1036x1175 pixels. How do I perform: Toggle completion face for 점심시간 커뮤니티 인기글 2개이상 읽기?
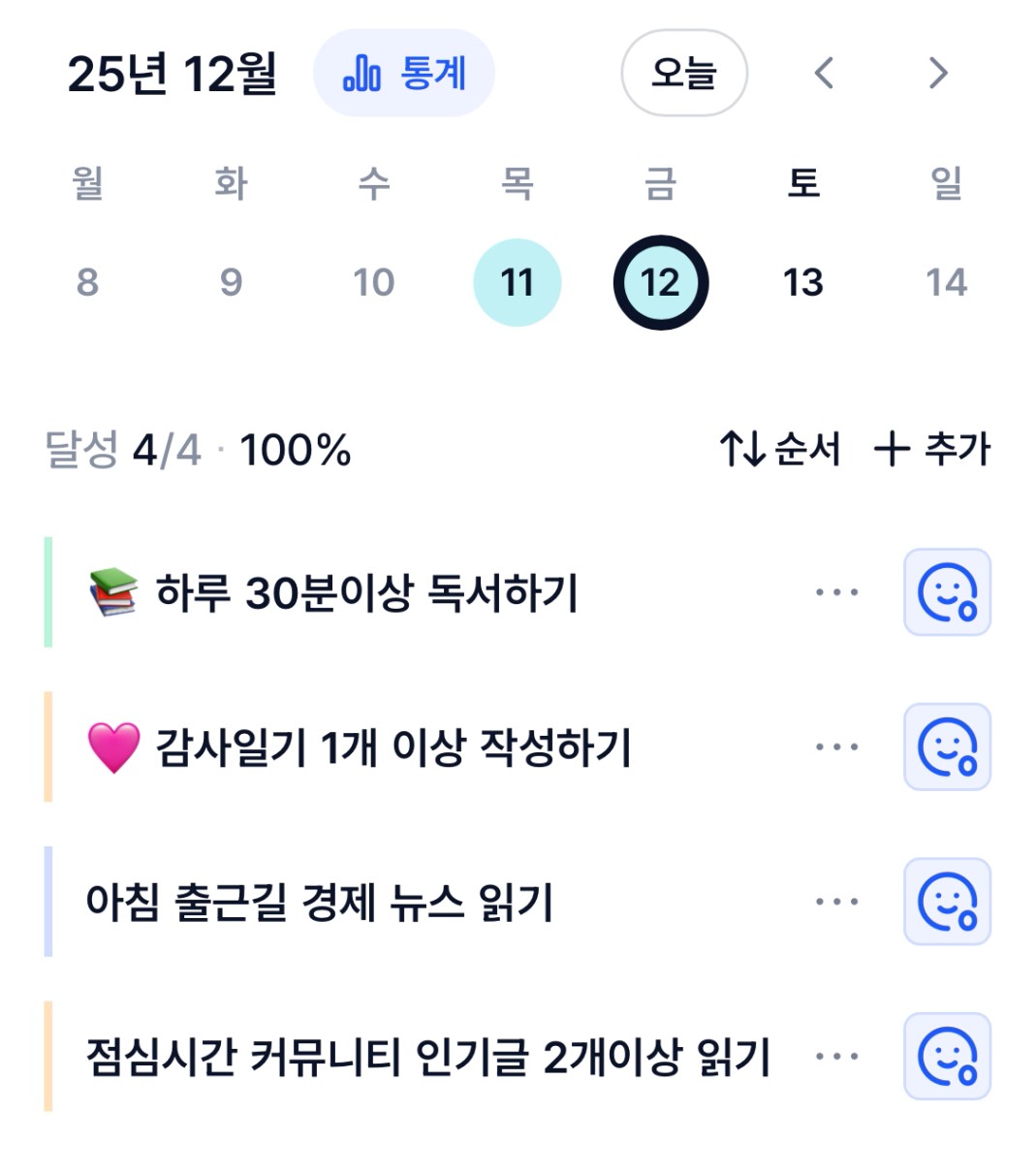coord(947,1057)
